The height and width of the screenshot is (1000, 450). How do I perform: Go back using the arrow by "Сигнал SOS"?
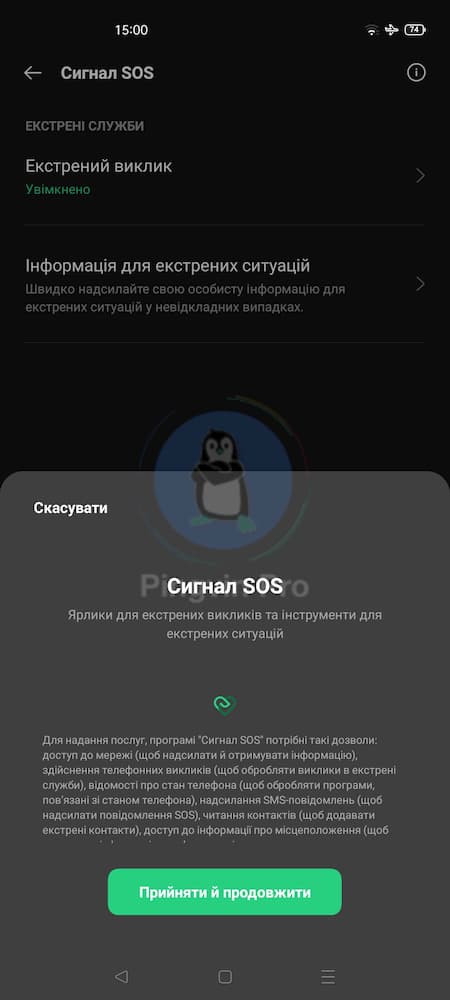tap(33, 73)
